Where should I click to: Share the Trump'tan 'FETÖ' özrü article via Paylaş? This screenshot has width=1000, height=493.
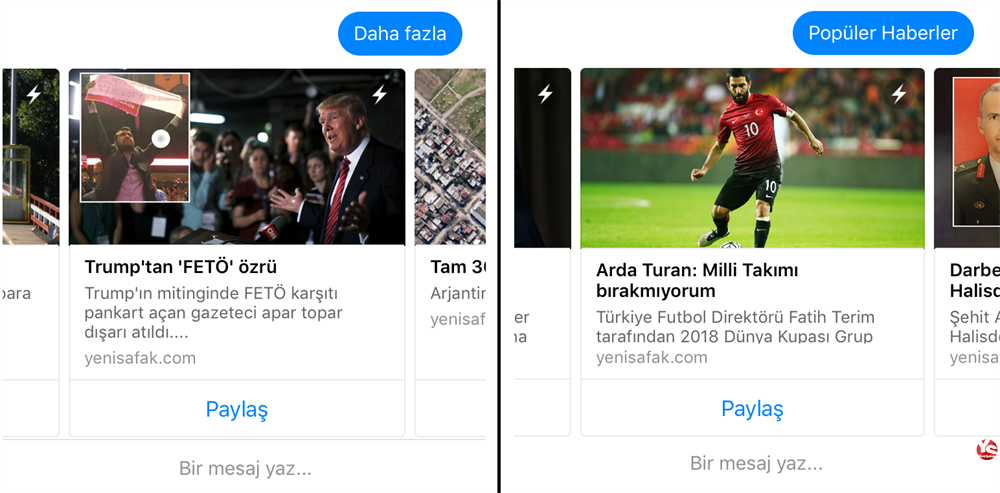click(236, 409)
